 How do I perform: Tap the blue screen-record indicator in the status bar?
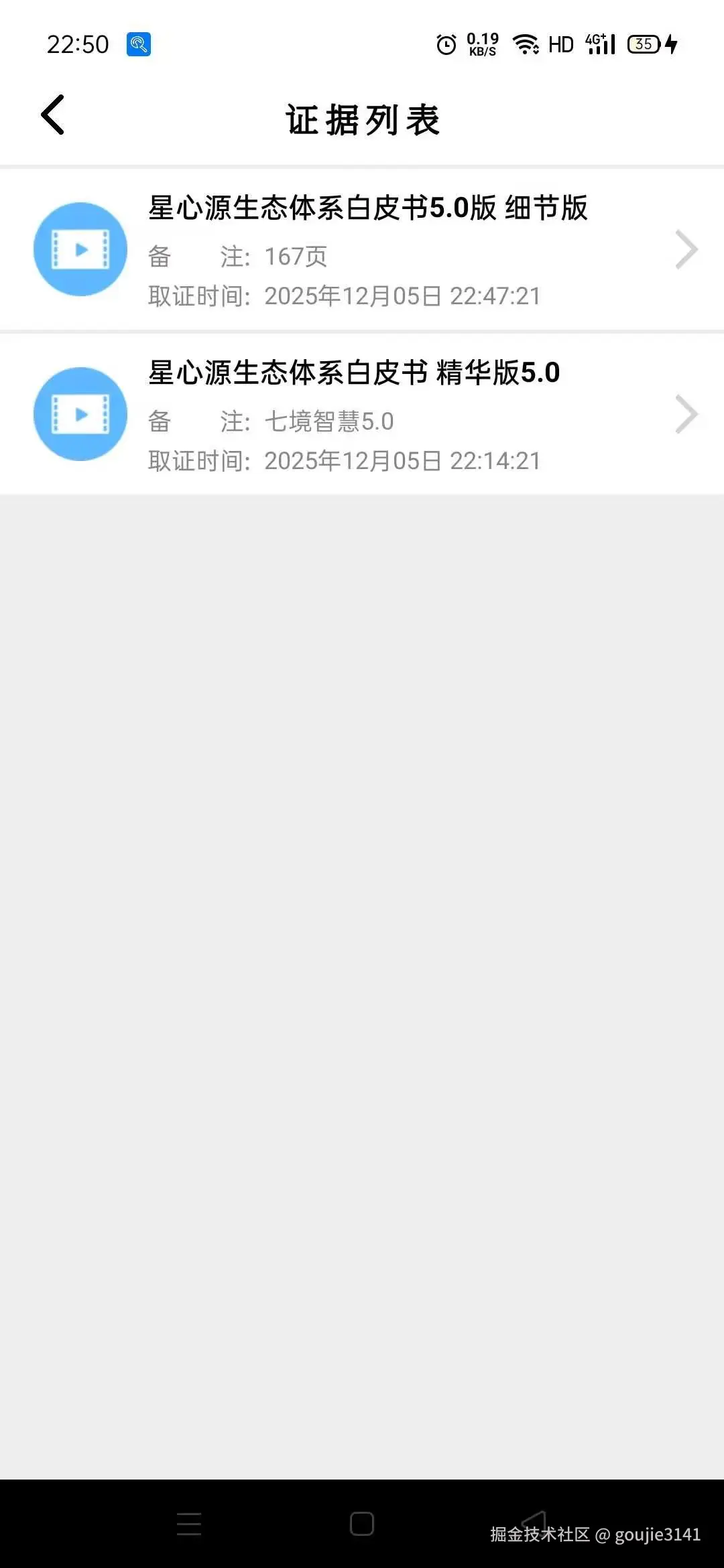click(137, 44)
